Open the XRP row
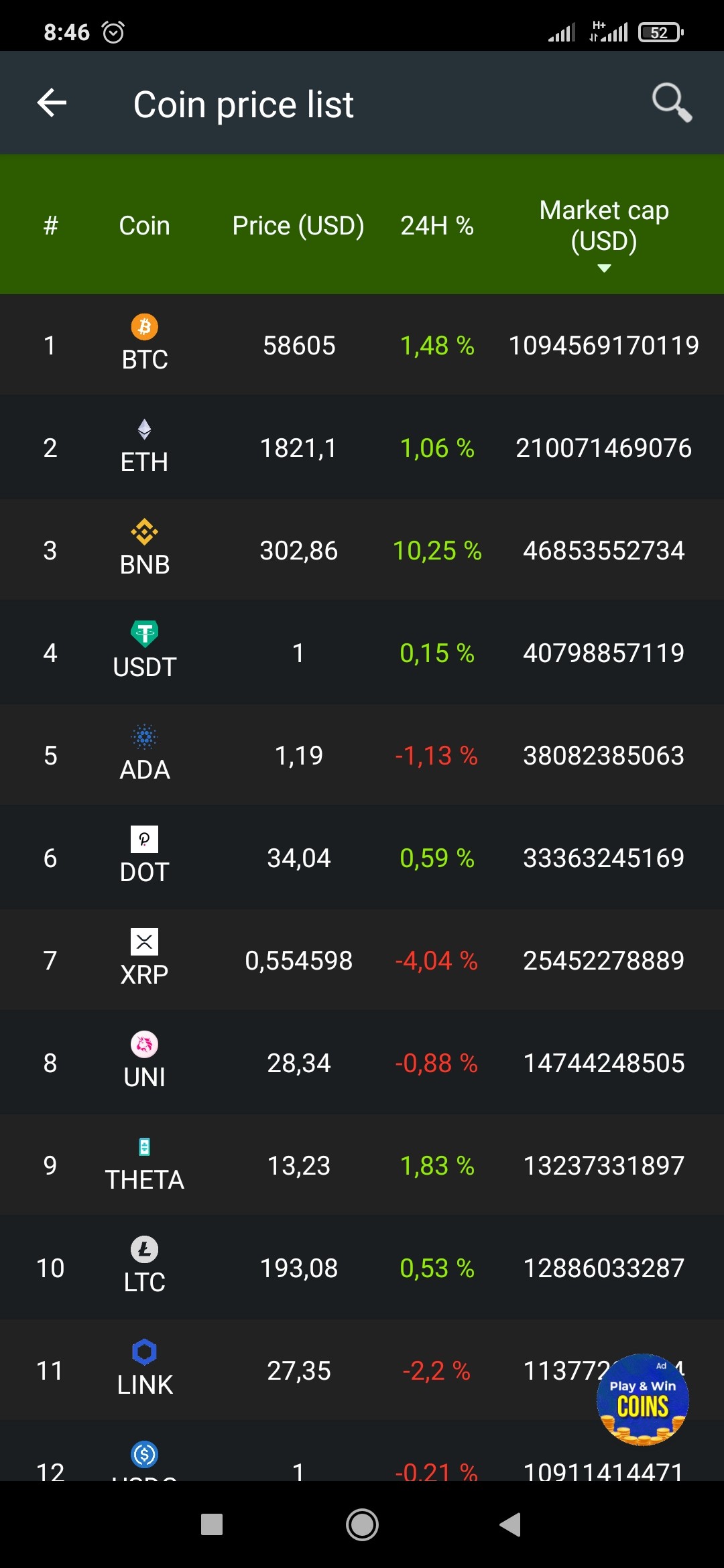Screen dimensions: 724x1568 pos(362,960)
